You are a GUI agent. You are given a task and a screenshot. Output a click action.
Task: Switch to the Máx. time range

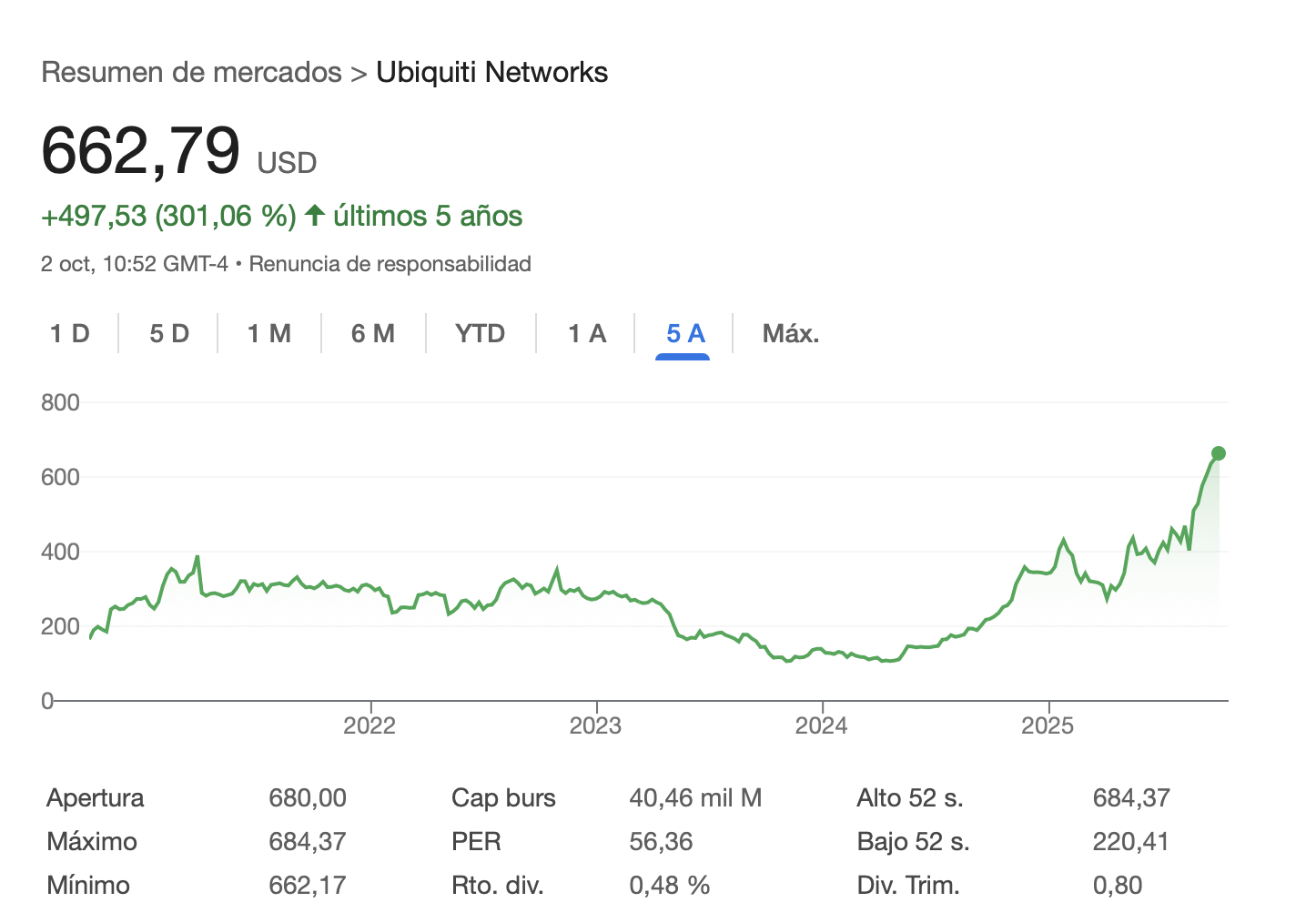tap(790, 334)
